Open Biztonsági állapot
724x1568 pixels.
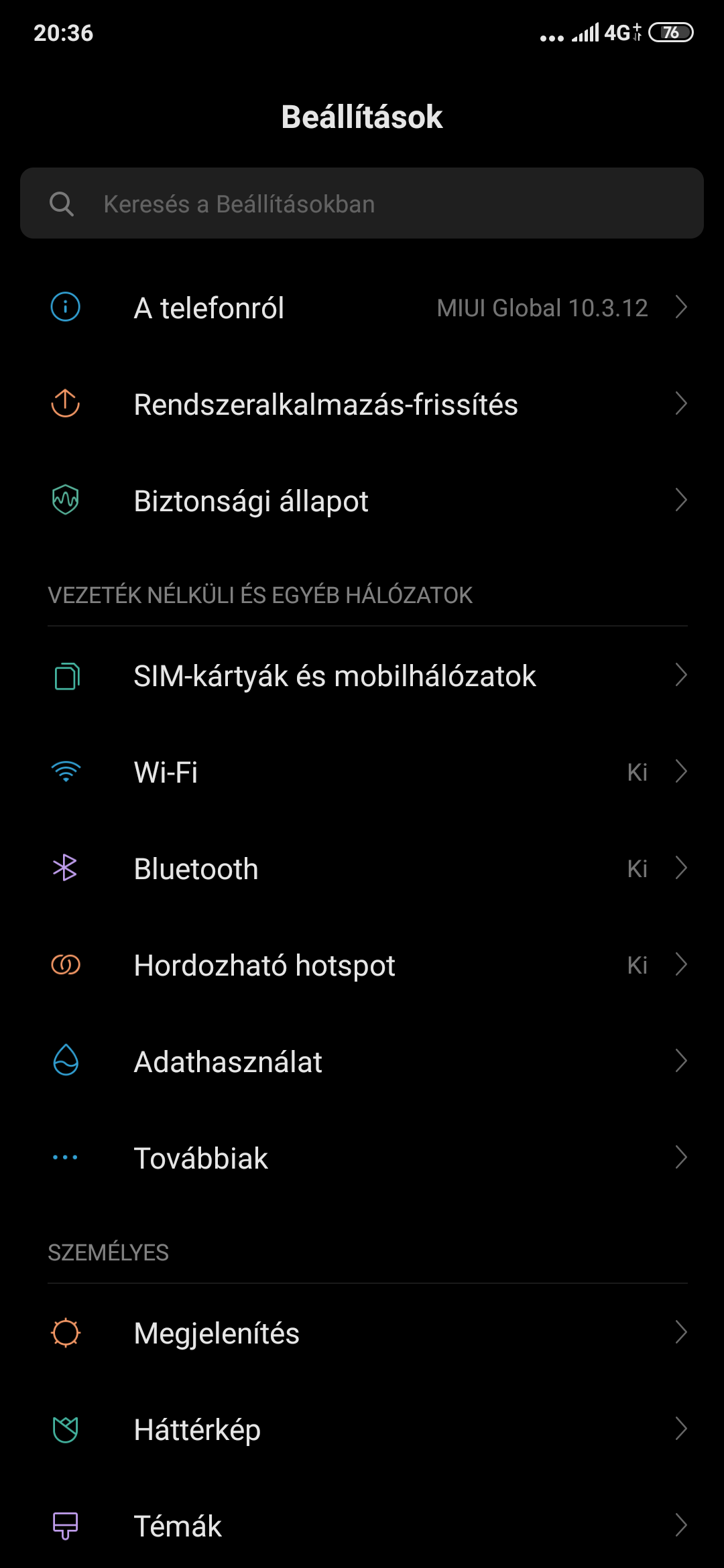pos(362,501)
